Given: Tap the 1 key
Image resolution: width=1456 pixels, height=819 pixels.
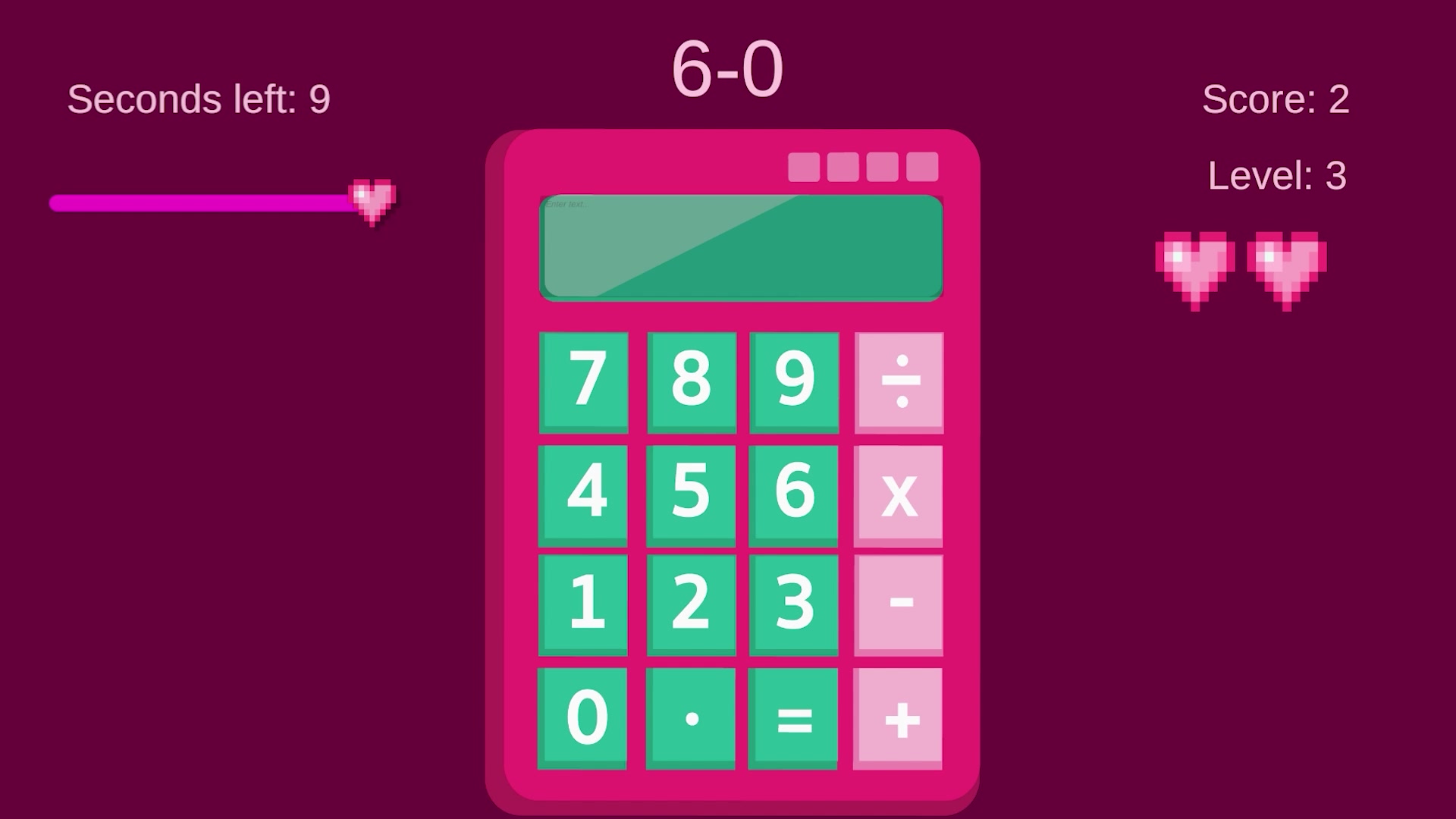Looking at the screenshot, I should (583, 604).
